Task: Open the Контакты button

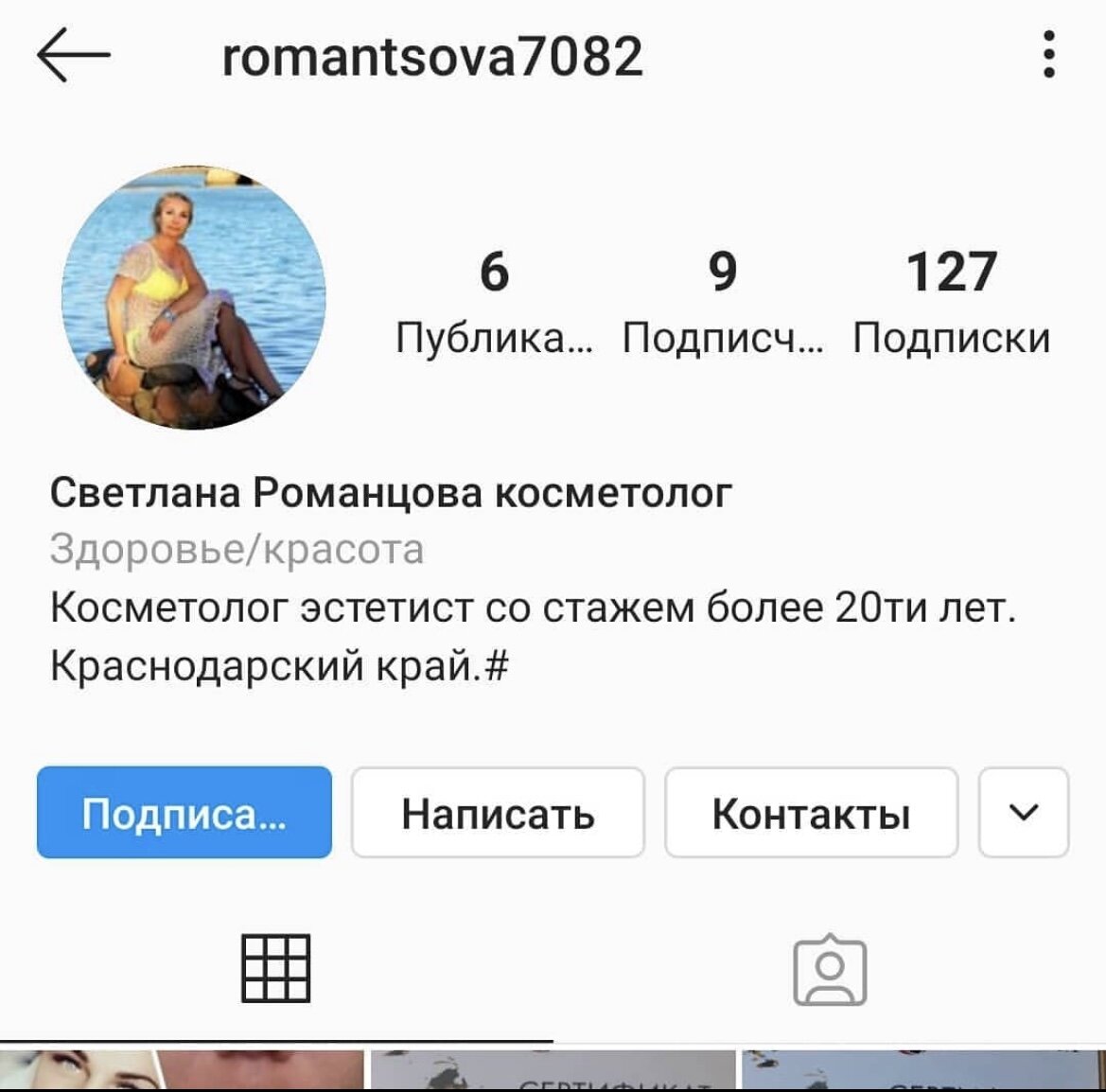Action: tap(811, 813)
